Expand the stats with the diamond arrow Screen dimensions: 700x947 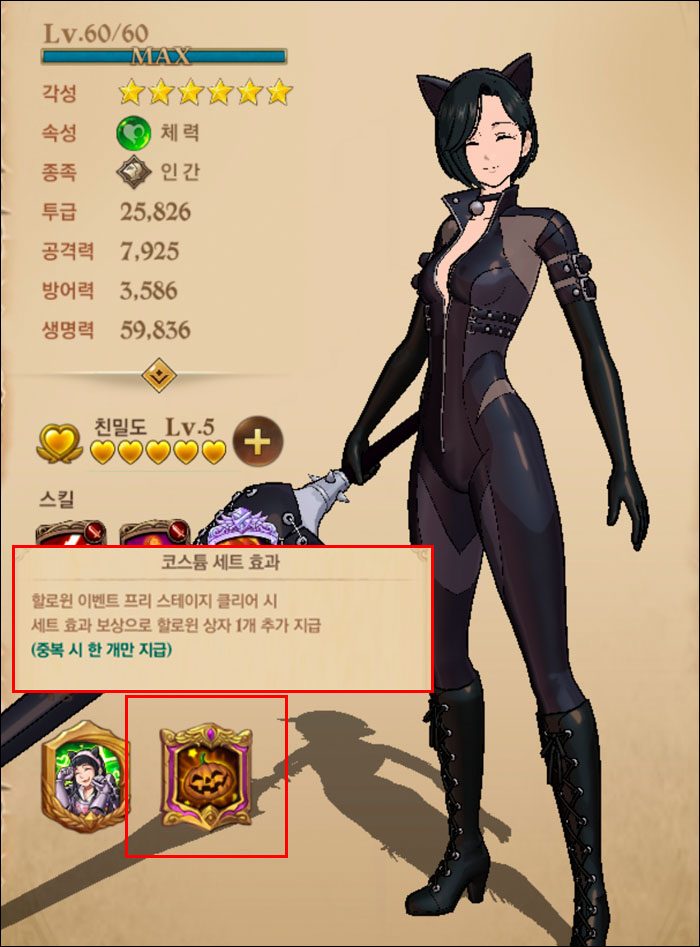[x=158, y=376]
